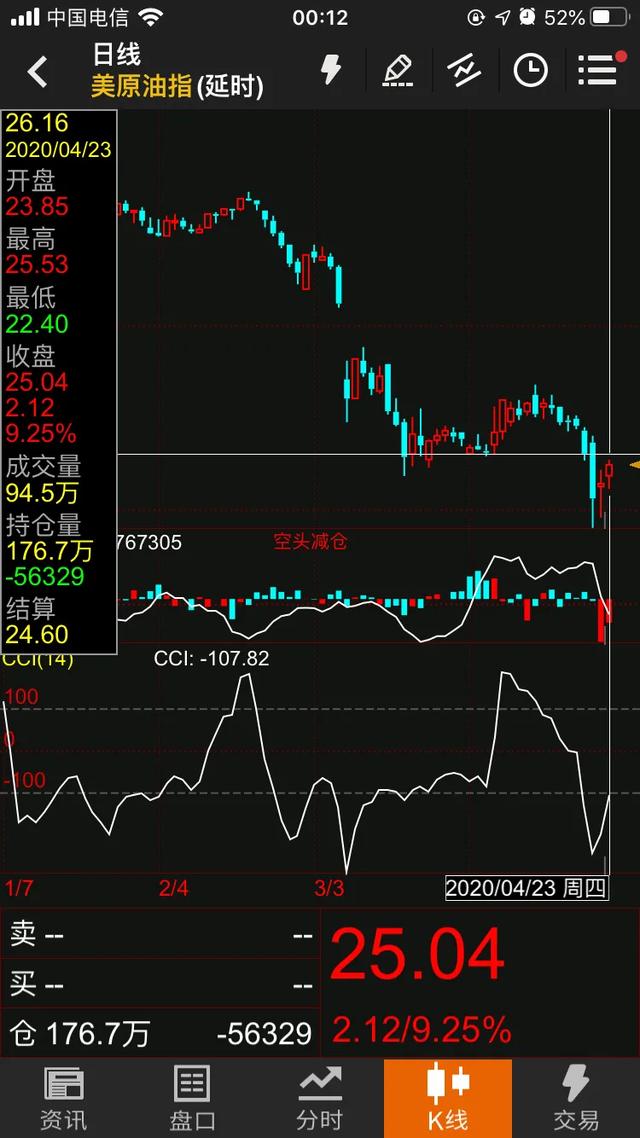The image size is (640, 1138).
Task: Select the K线 tab
Action: (447, 1097)
